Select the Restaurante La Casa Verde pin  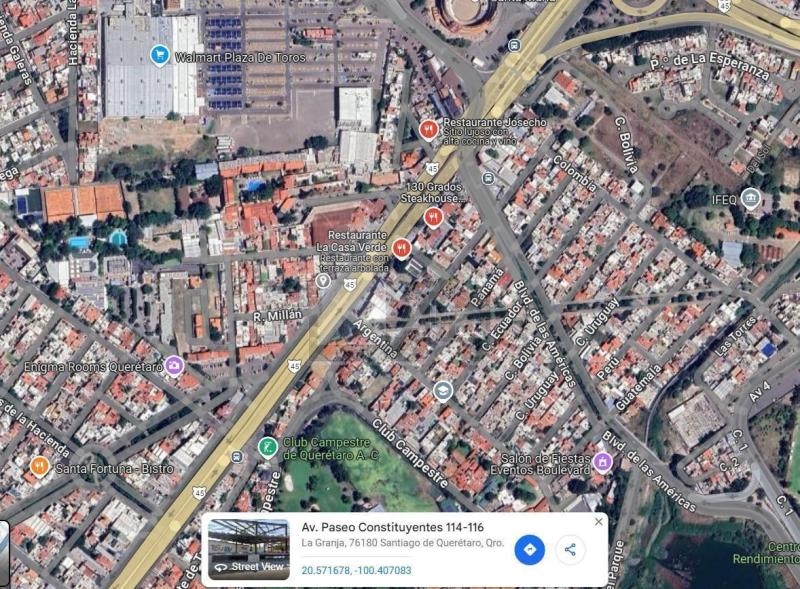[401, 248]
